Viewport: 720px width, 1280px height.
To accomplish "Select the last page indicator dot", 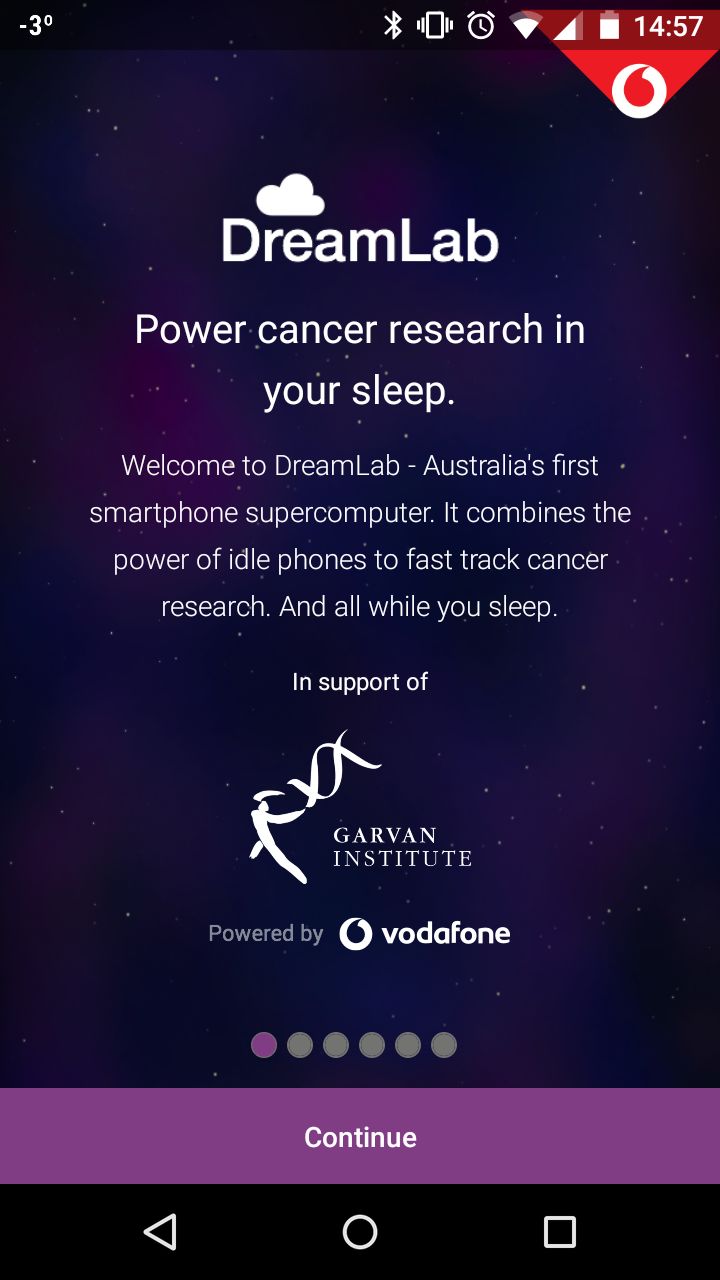I will point(444,1044).
